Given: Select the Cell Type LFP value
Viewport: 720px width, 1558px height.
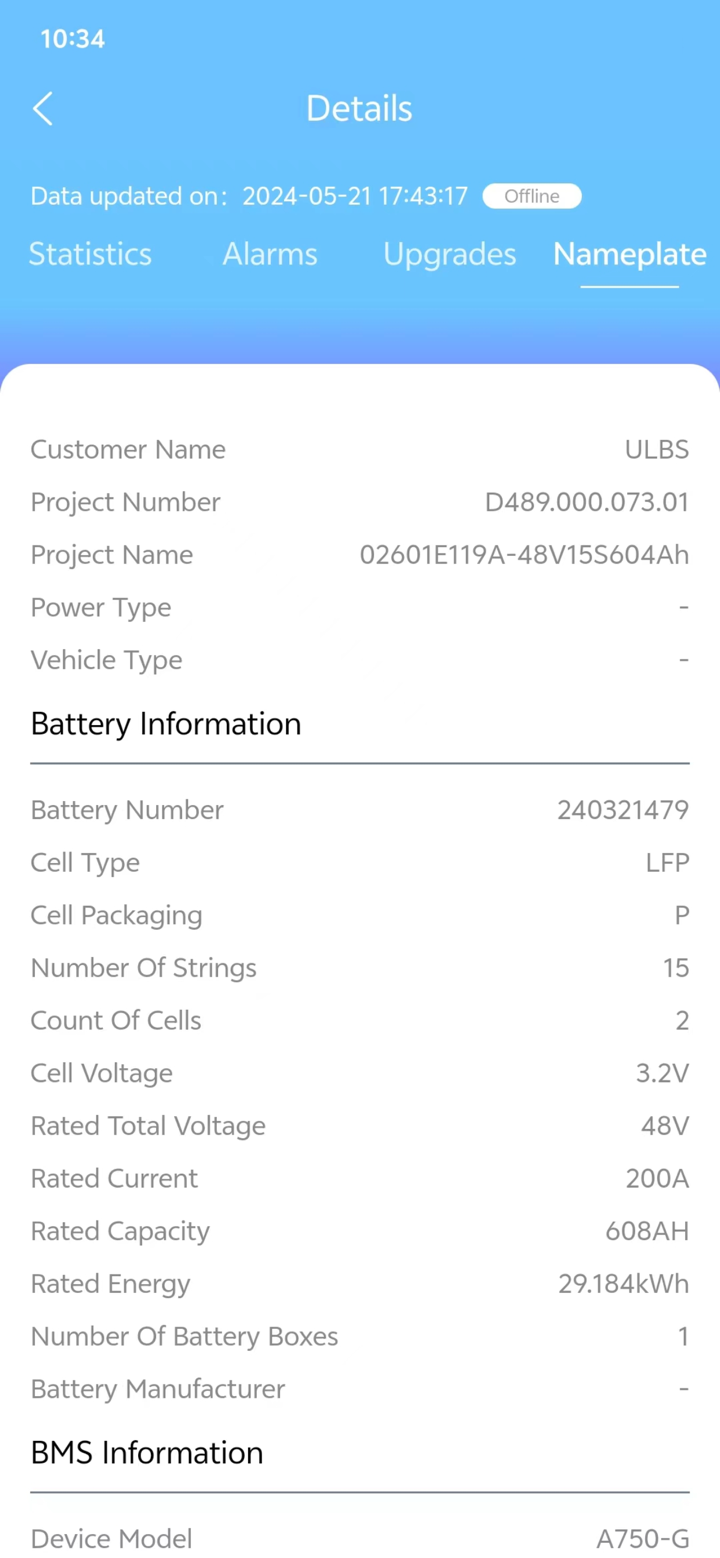Looking at the screenshot, I should [x=667, y=862].
